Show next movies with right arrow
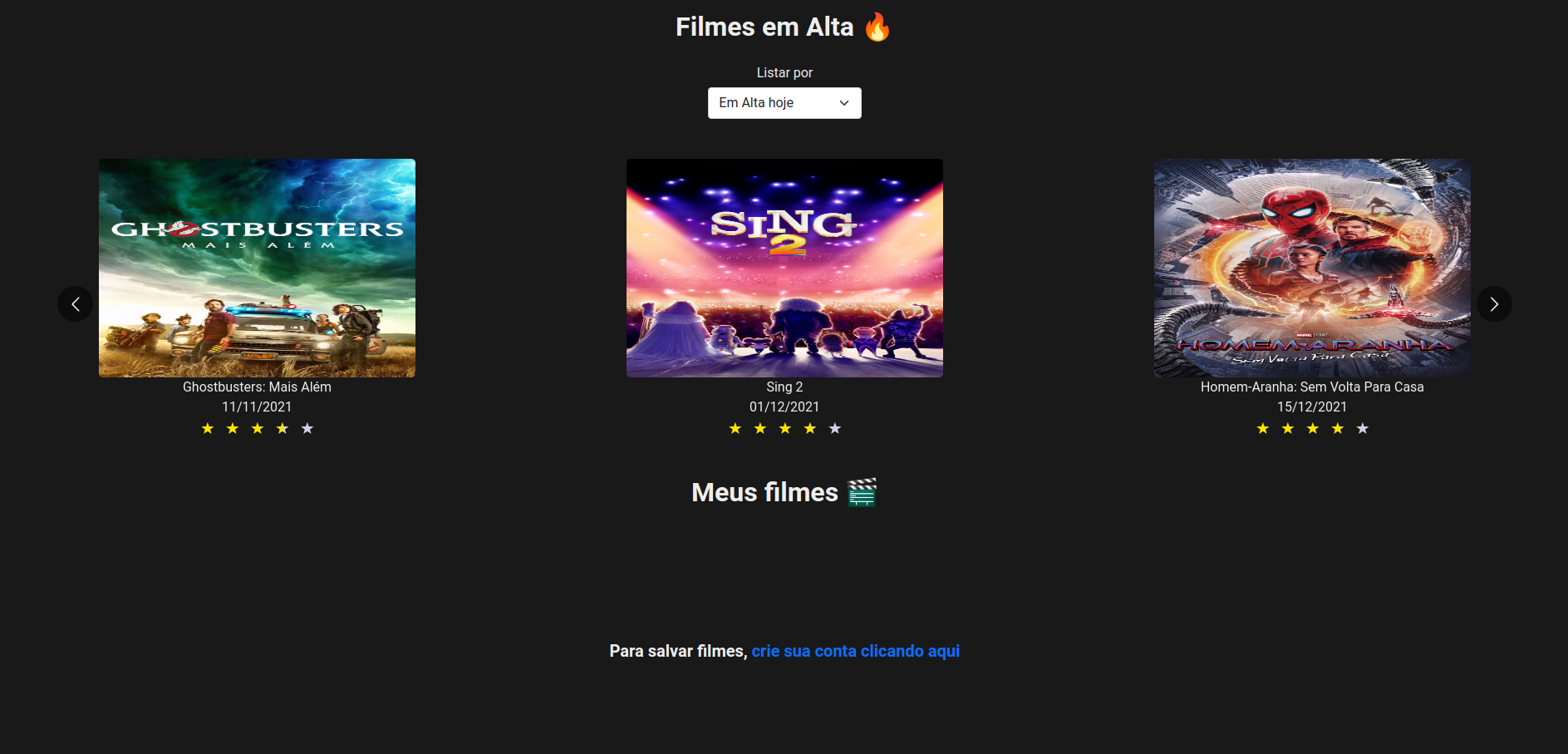The height and width of the screenshot is (754, 1568). (x=1493, y=304)
